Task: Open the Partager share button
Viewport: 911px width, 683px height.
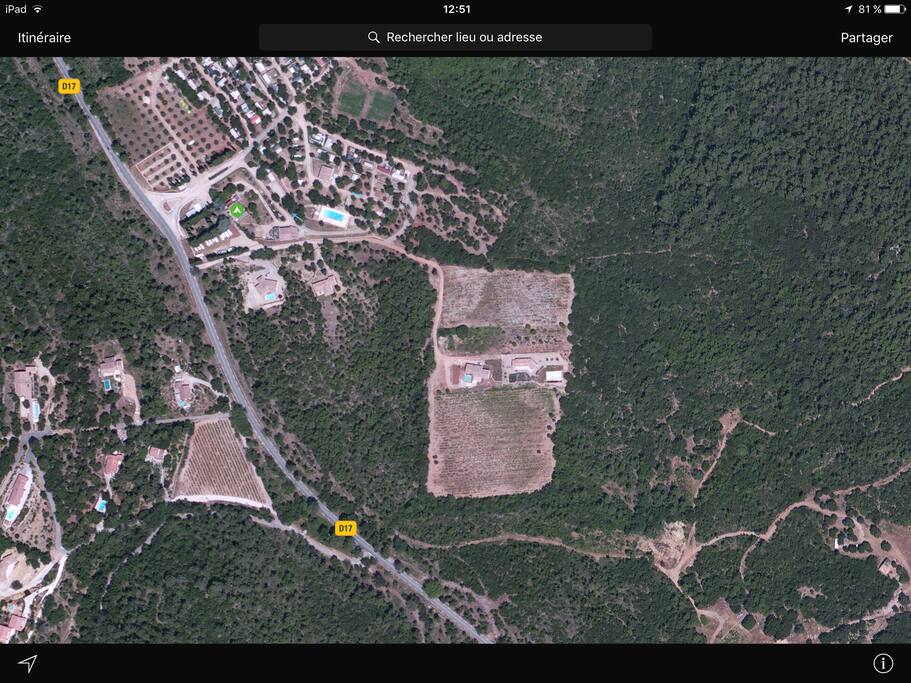Action: [x=866, y=38]
